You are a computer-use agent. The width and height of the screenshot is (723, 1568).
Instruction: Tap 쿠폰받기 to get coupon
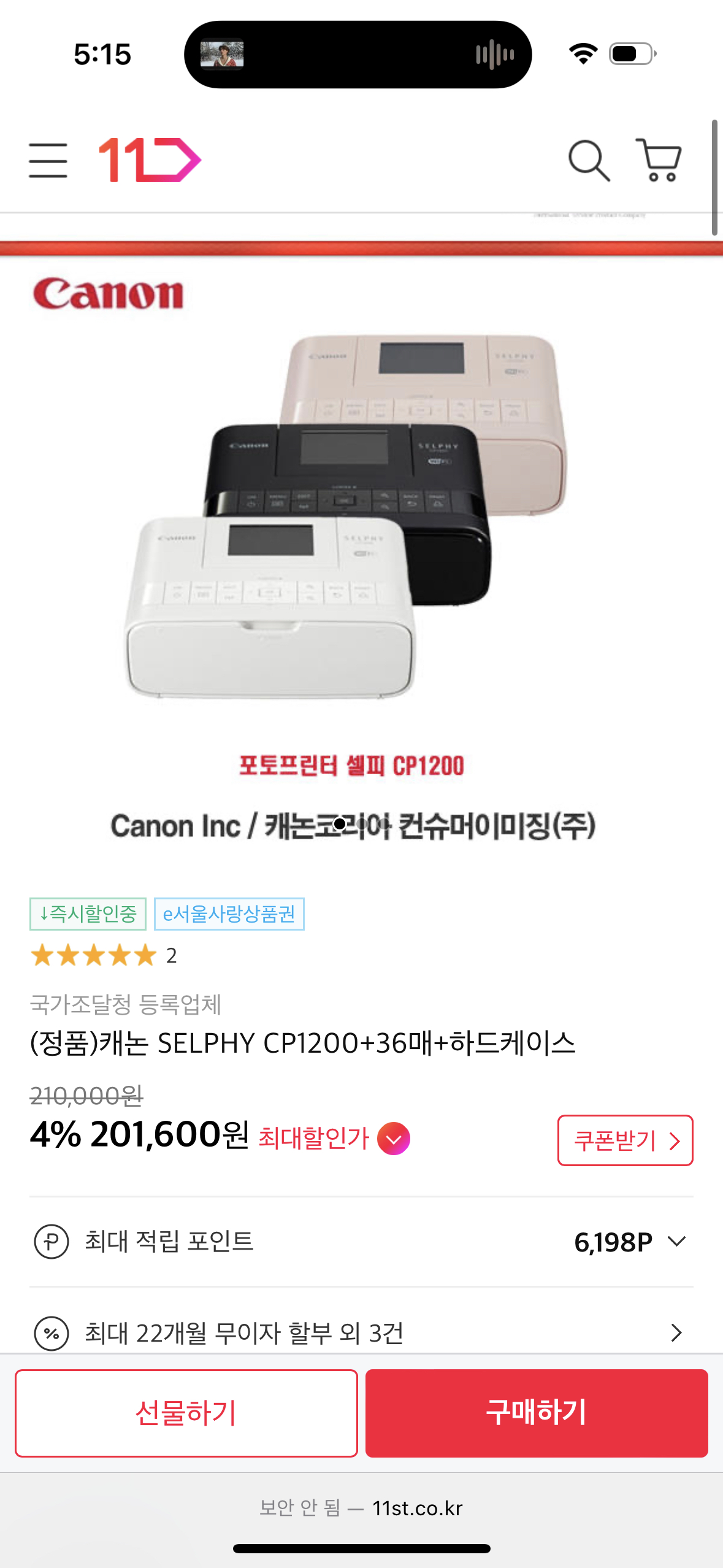click(625, 1140)
